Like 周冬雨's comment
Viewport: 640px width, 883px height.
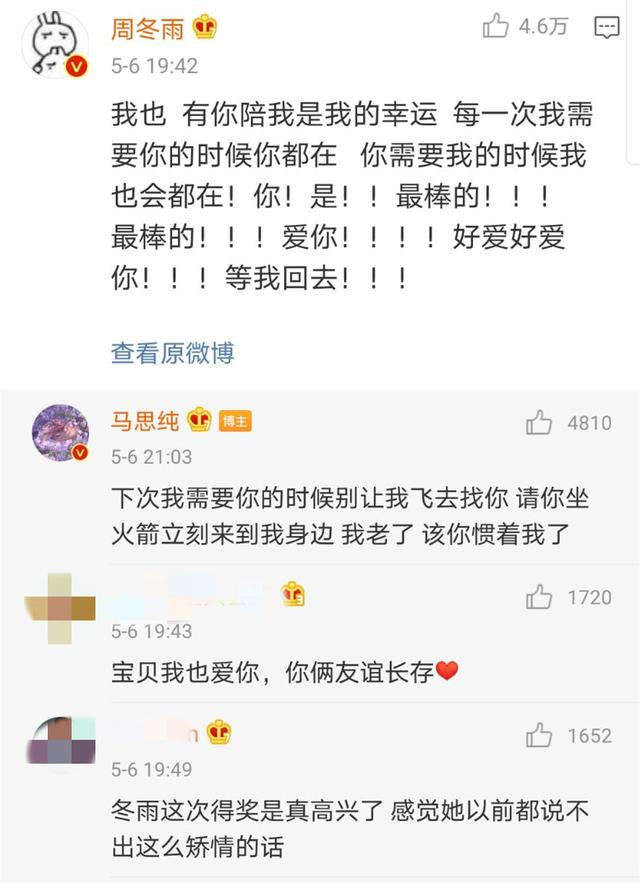click(497, 27)
